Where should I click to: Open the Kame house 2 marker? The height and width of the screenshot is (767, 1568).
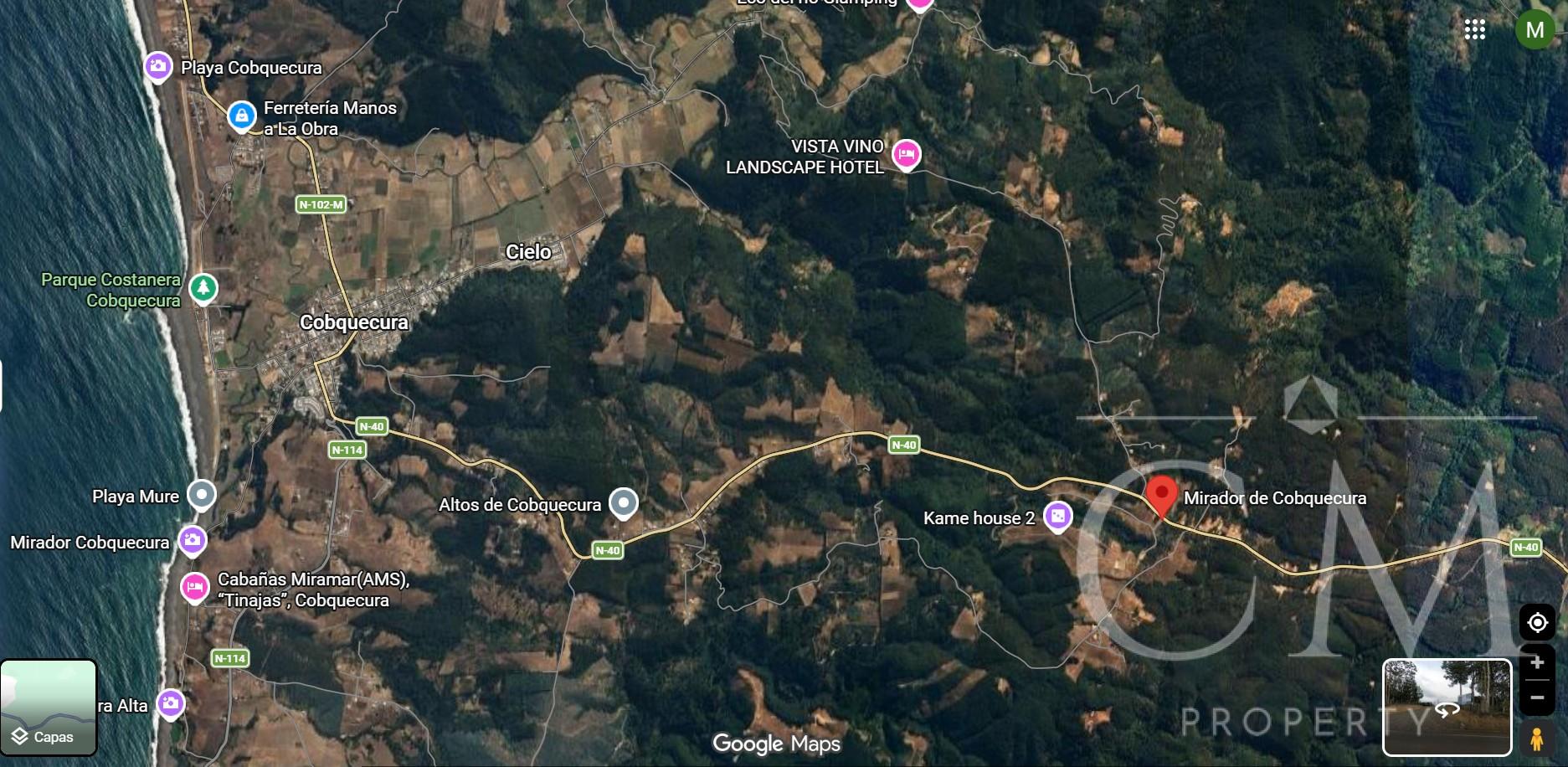coord(1057,516)
